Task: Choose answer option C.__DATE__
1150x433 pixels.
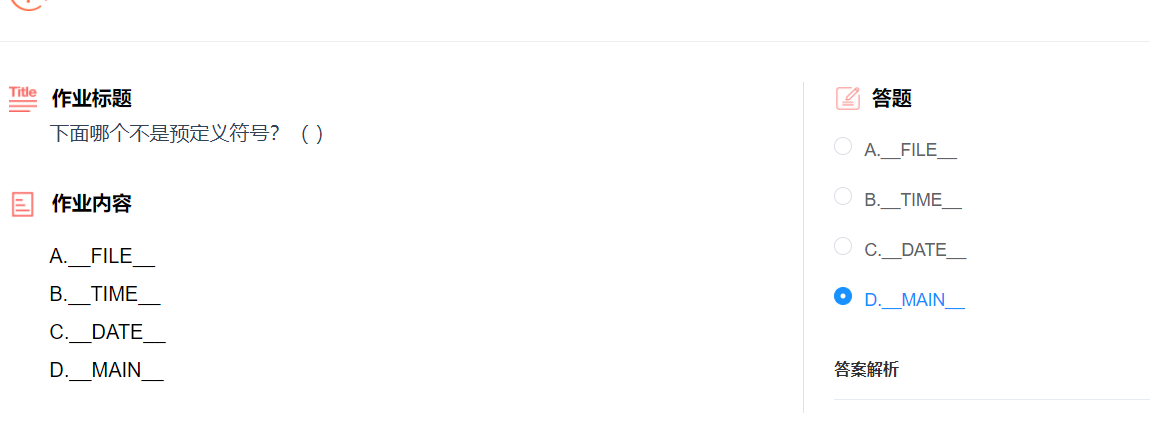Action: click(x=843, y=247)
